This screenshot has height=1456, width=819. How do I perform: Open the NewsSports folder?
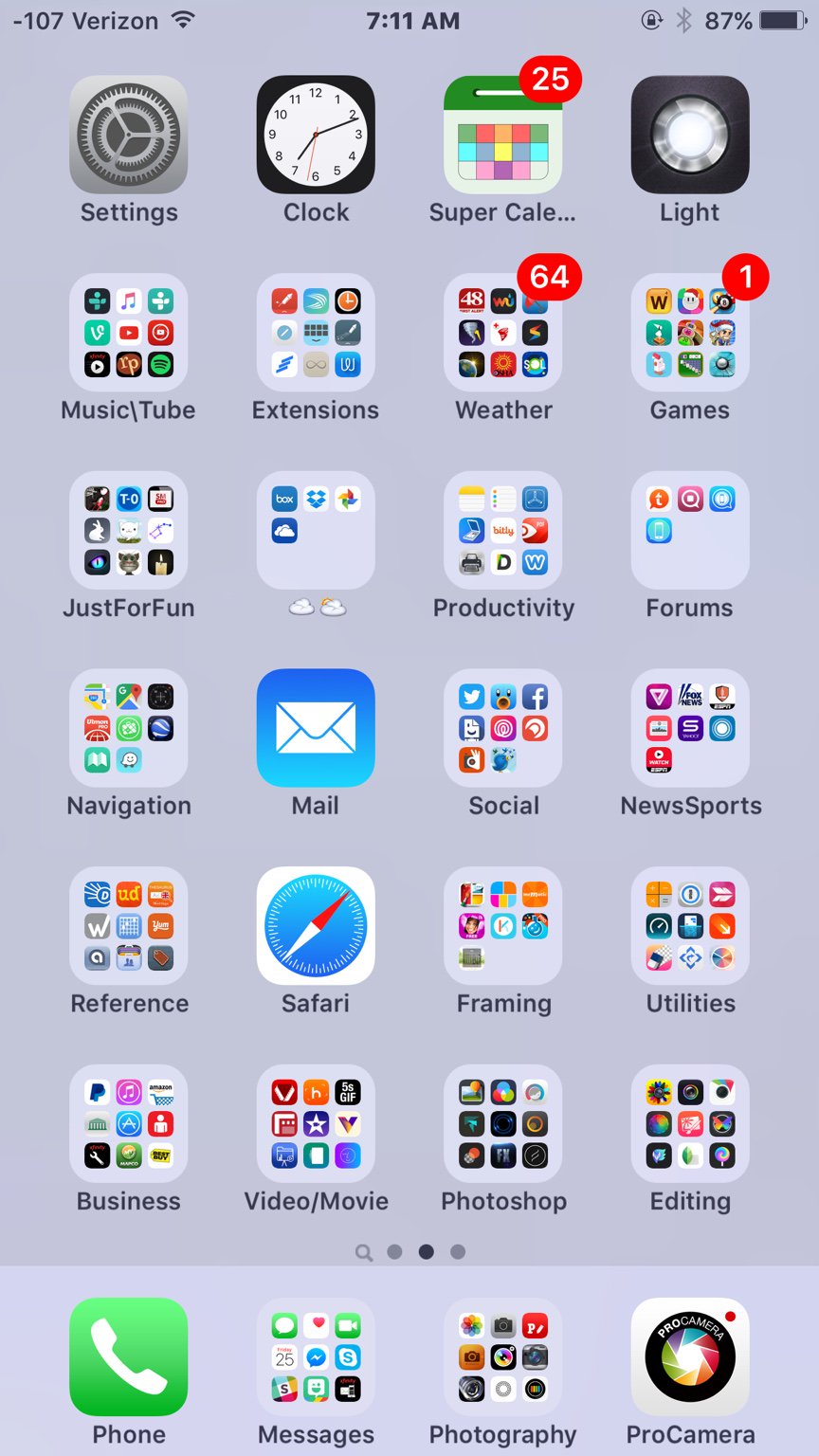pyautogui.click(x=689, y=728)
